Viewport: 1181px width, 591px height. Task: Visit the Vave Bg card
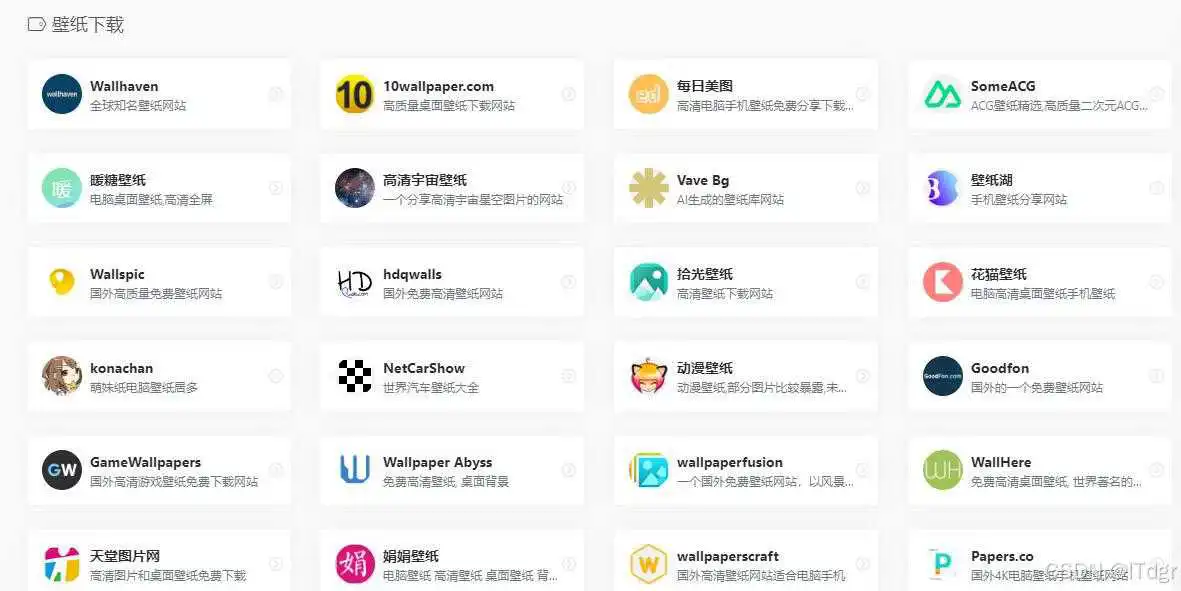[746, 188]
